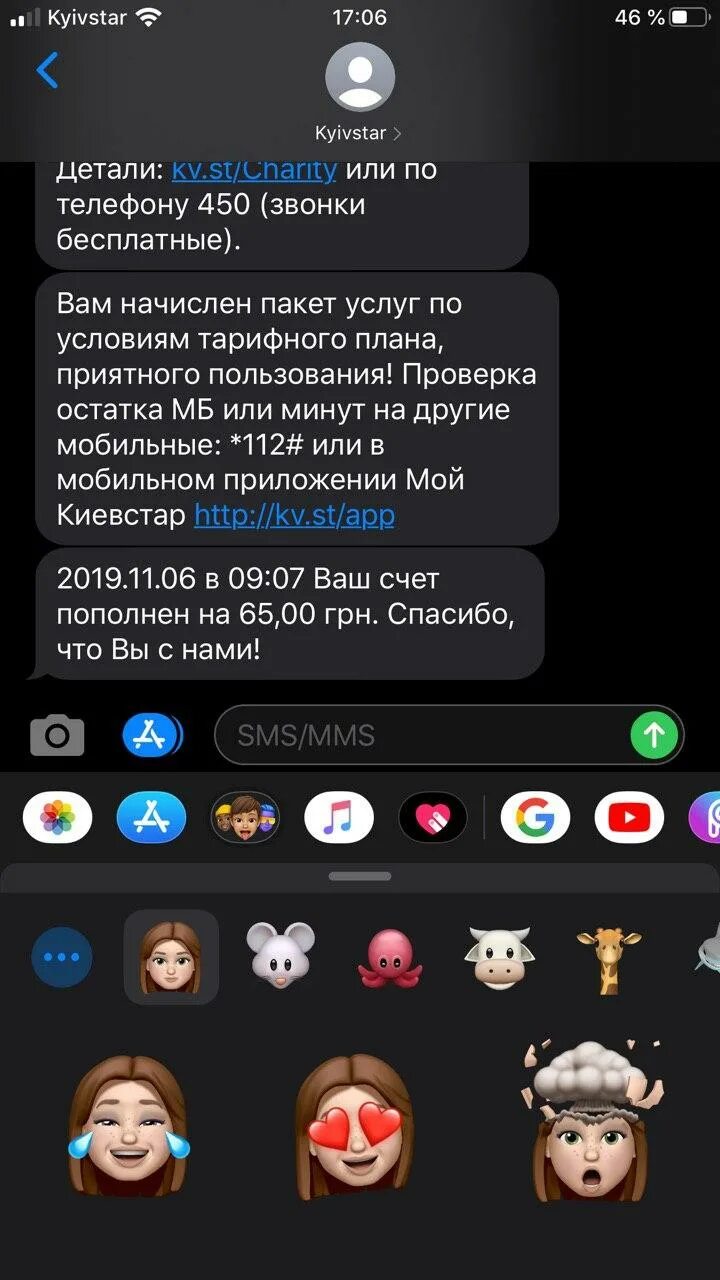720x1280 pixels.
Task: Open the Google iMessage app
Action: coord(535,819)
